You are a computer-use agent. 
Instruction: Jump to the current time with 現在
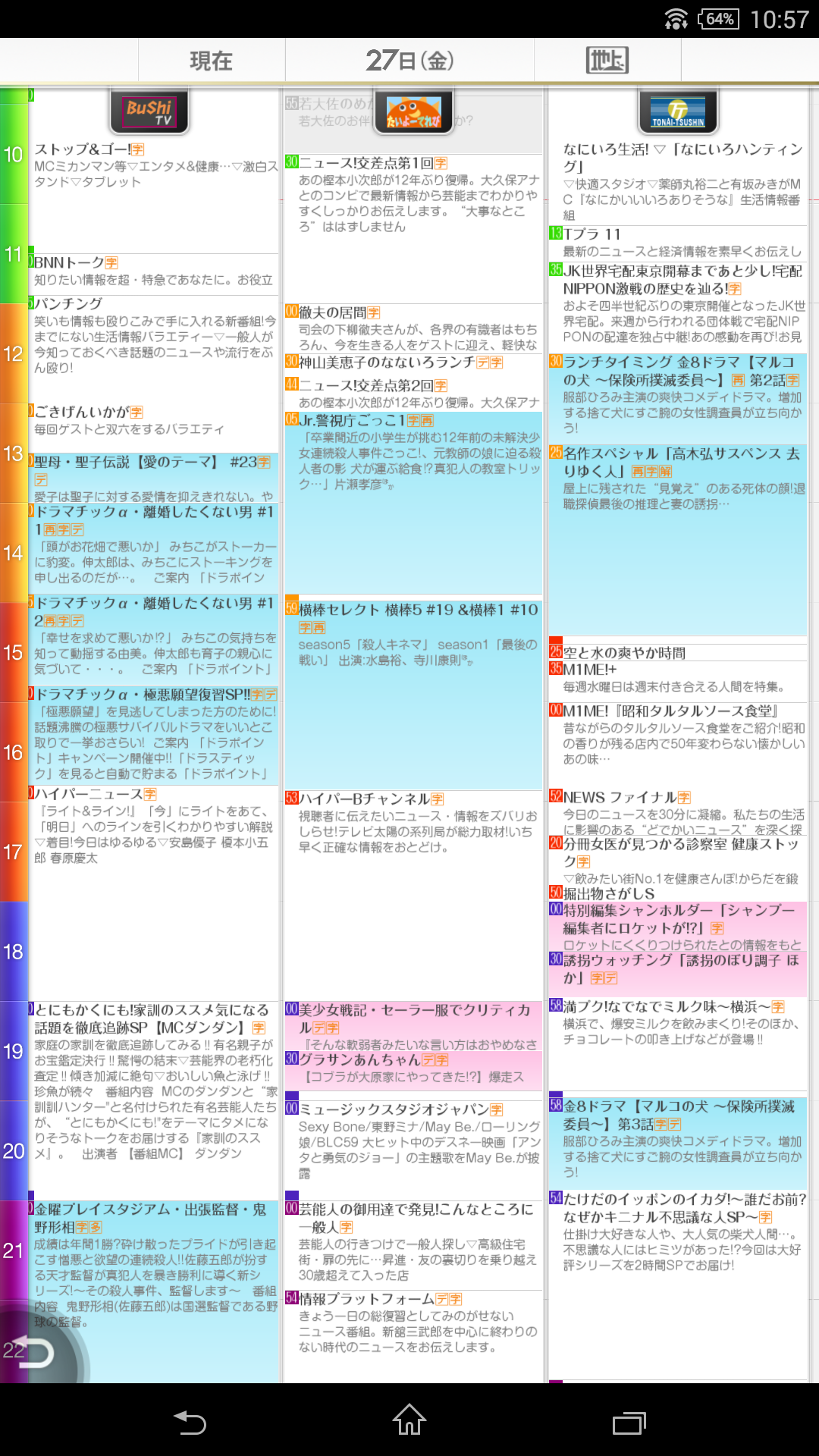(211, 61)
